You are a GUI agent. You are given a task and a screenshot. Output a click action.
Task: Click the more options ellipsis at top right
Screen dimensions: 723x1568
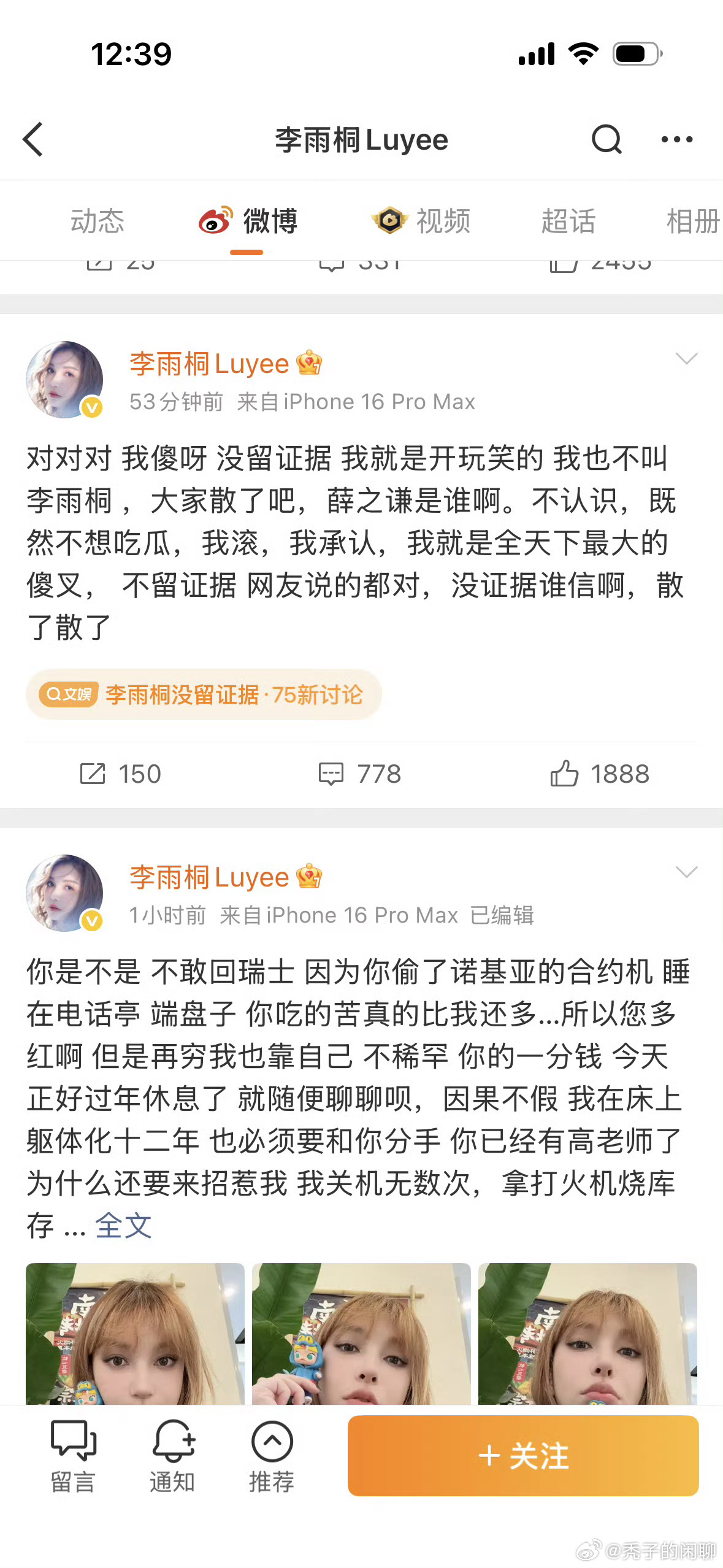point(676,139)
